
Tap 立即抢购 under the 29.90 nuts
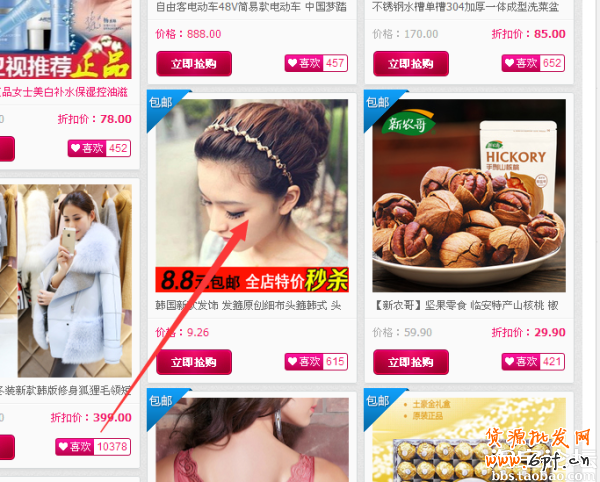pyautogui.click(x=410, y=362)
